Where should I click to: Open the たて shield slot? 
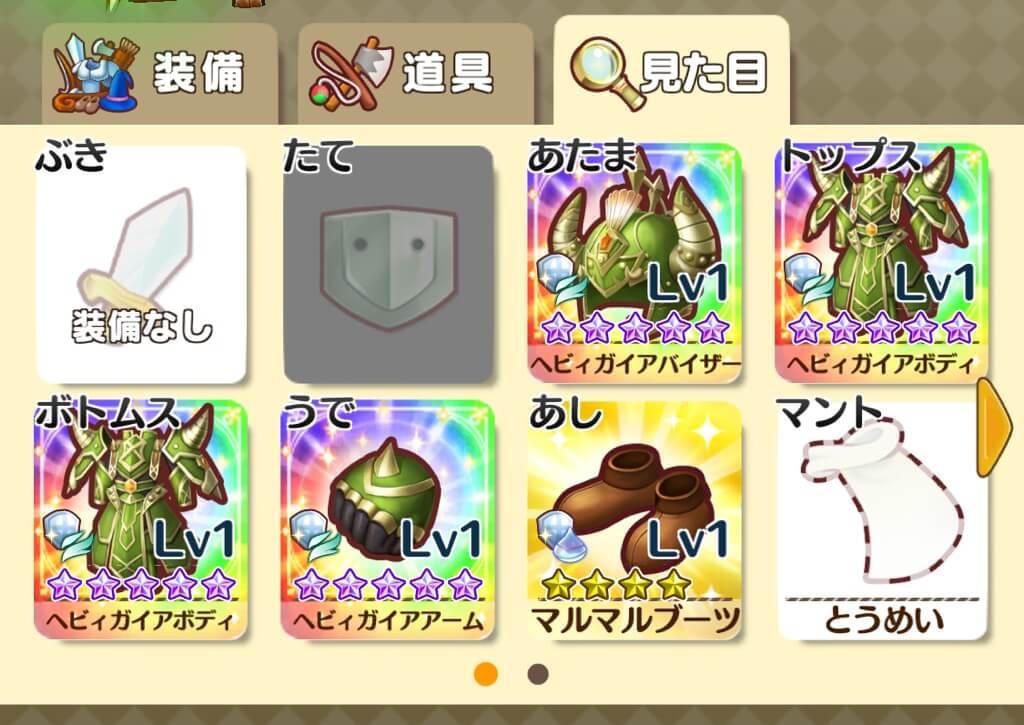point(388,265)
